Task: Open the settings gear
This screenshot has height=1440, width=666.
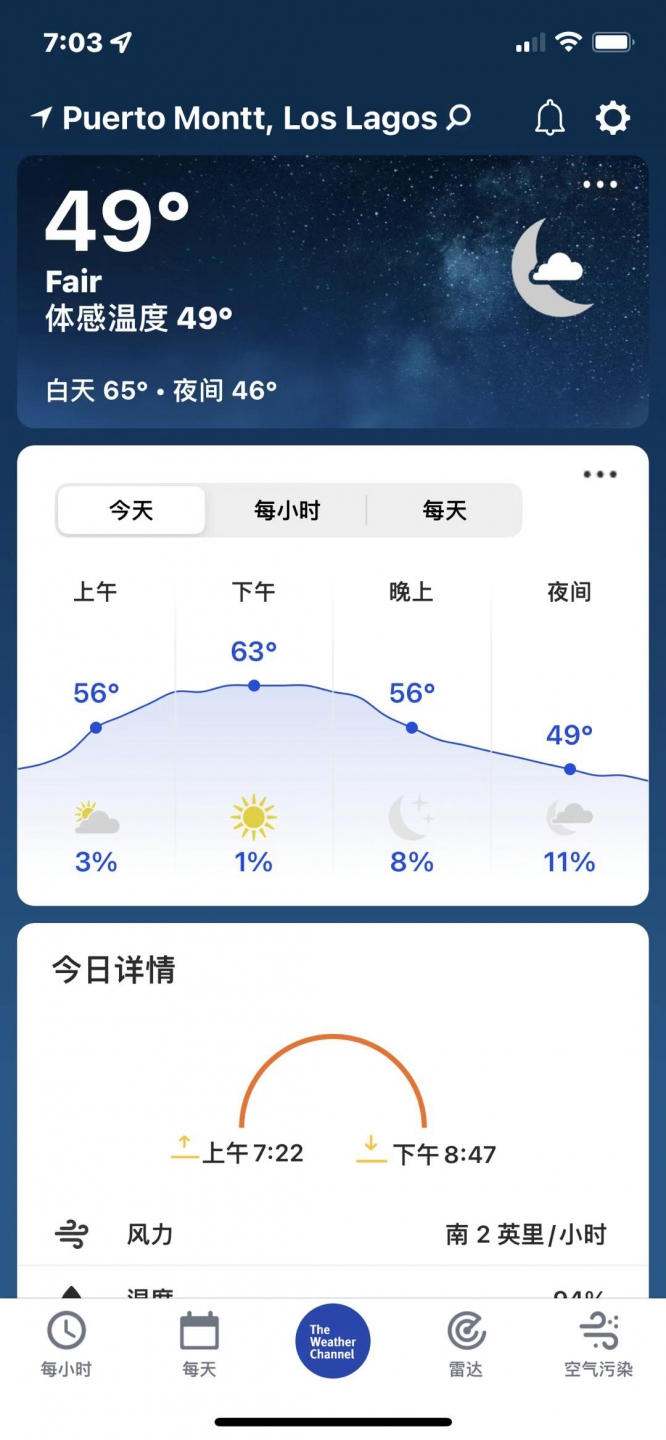Action: point(612,119)
